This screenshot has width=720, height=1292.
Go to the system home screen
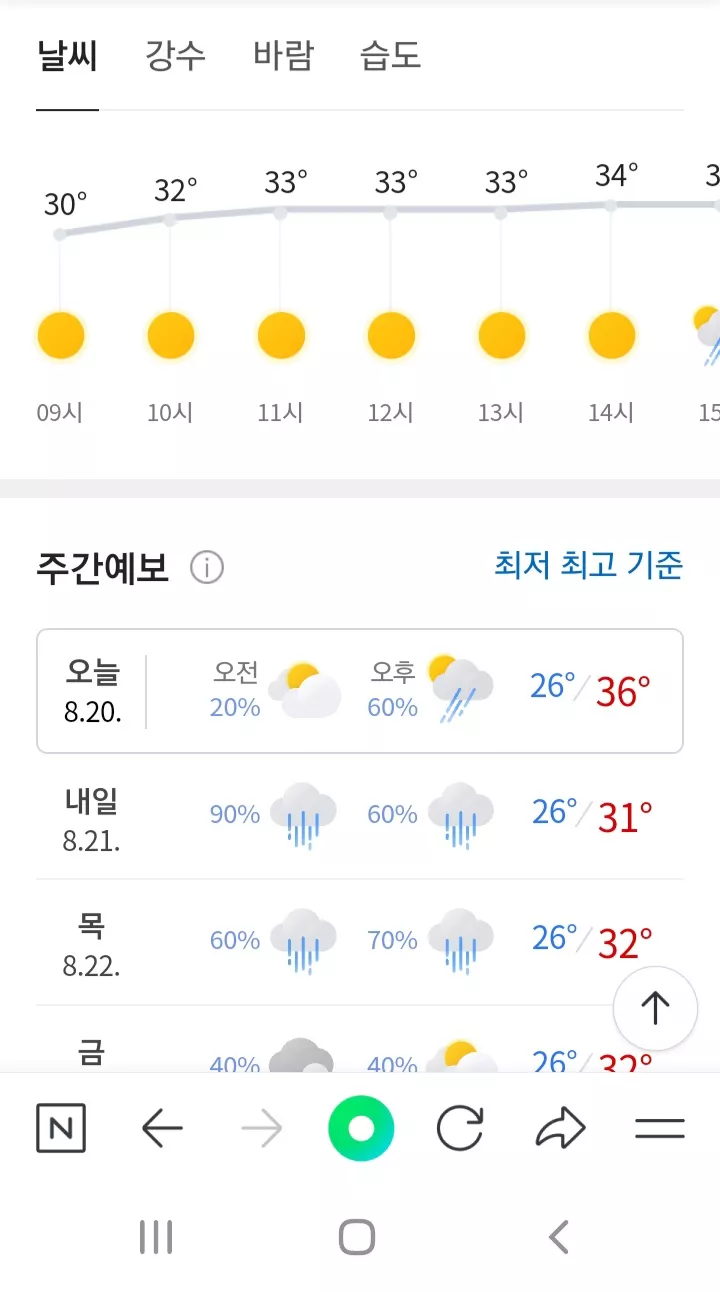click(x=357, y=1237)
